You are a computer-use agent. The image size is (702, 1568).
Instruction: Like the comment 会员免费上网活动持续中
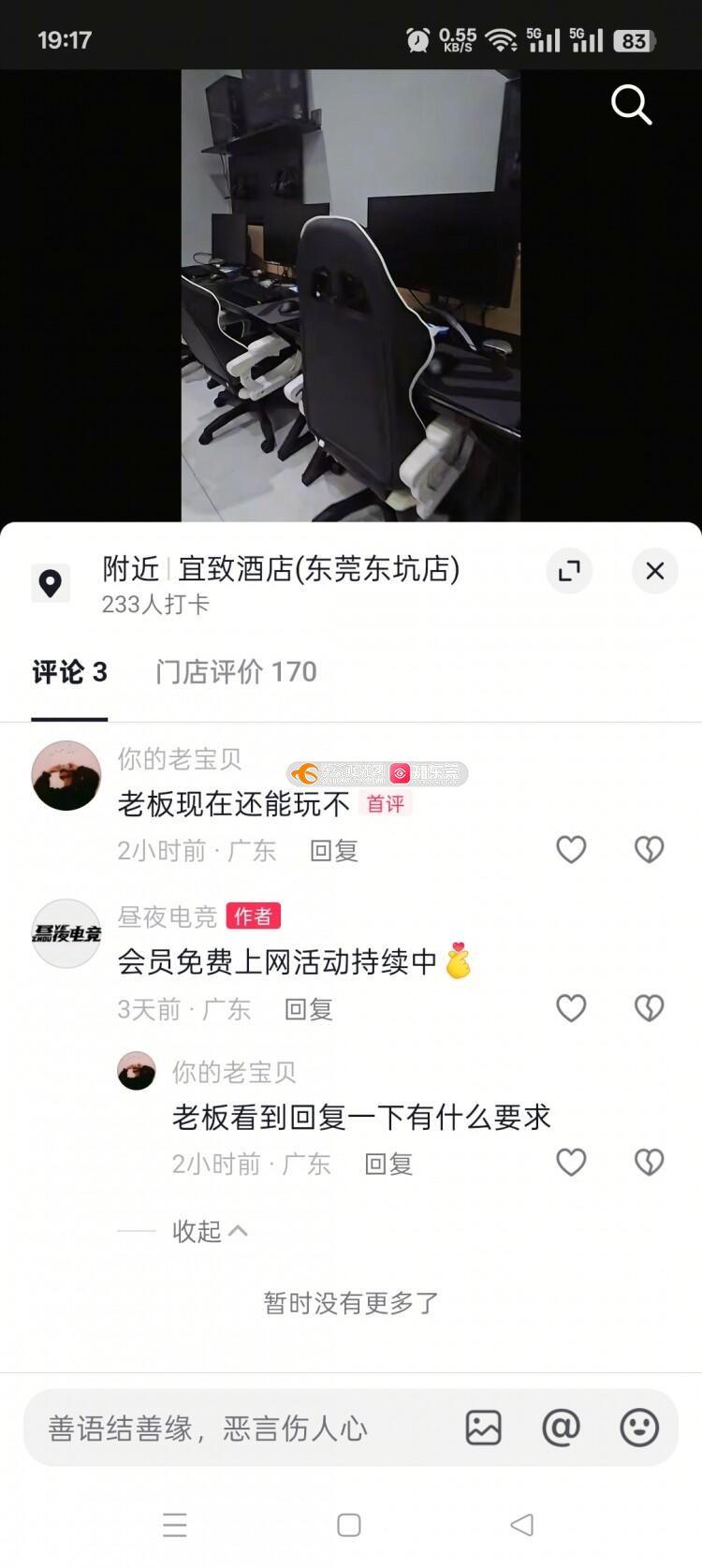pyautogui.click(x=571, y=1007)
